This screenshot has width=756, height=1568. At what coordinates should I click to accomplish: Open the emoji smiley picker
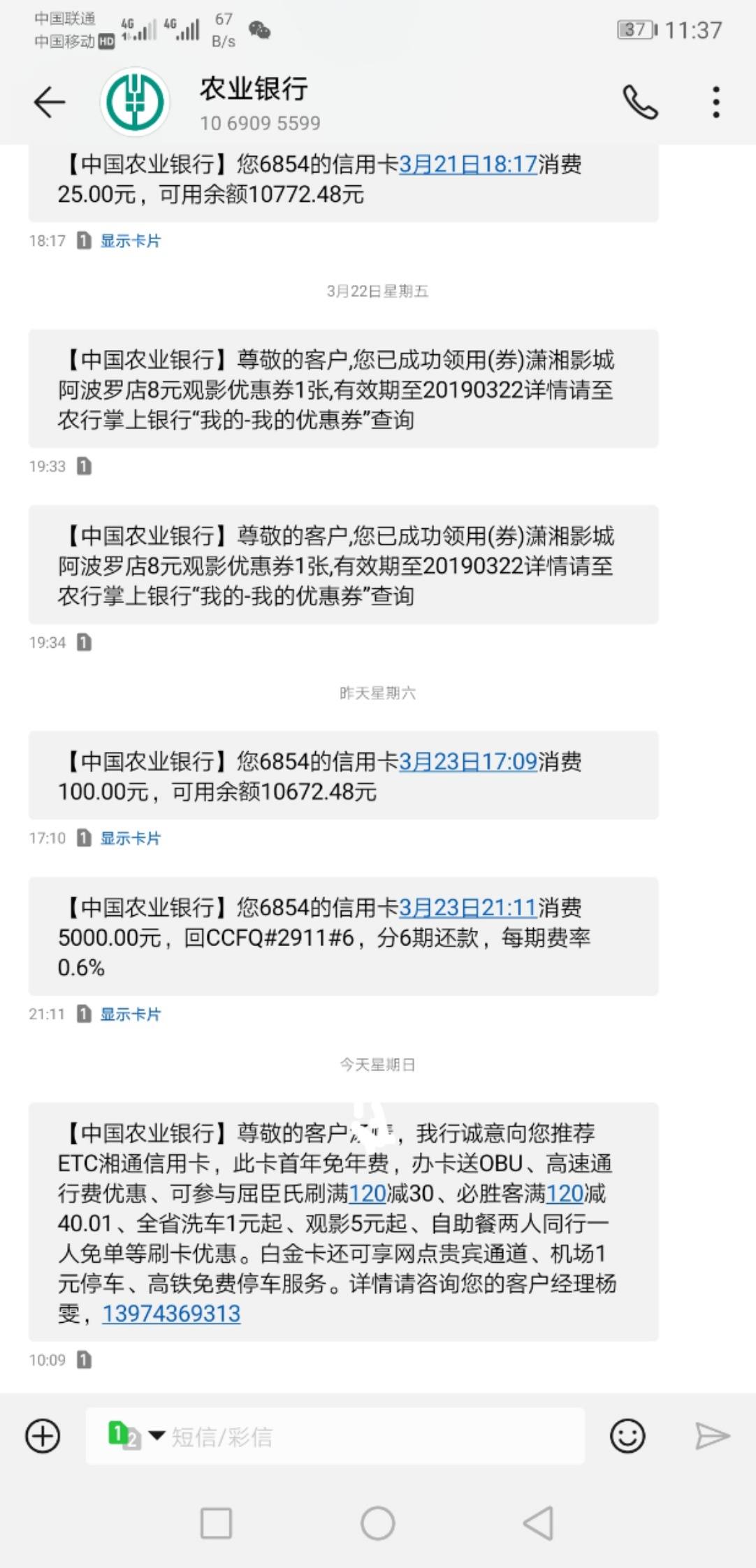627,1437
